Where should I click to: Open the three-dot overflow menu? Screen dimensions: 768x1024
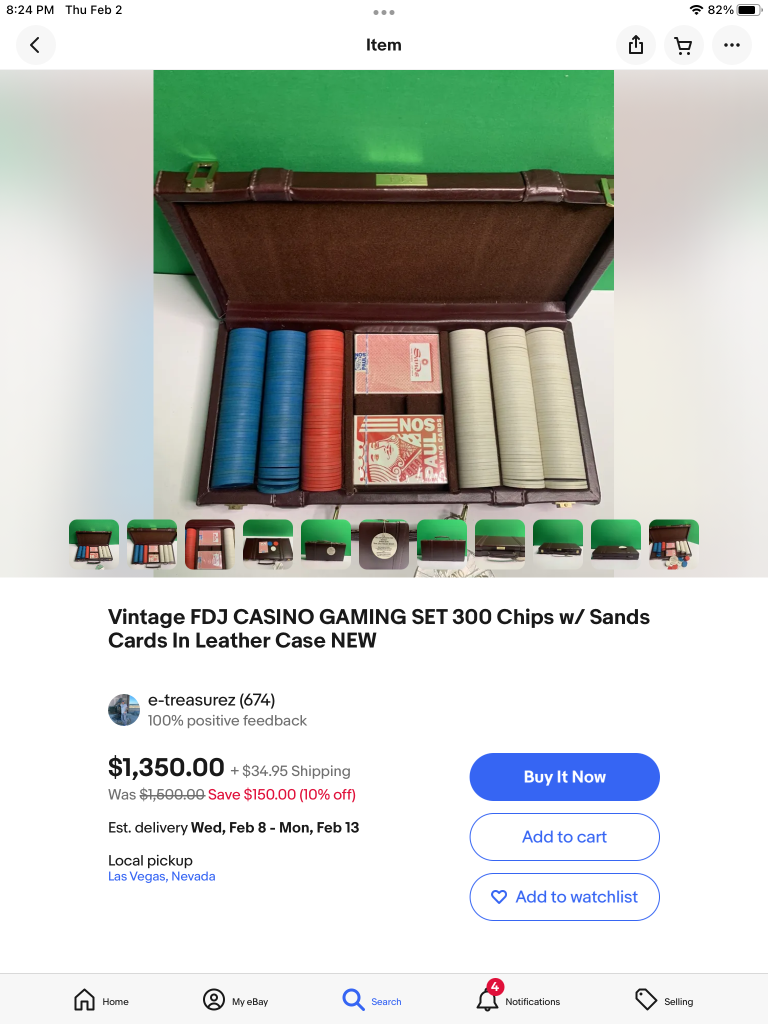click(x=732, y=45)
